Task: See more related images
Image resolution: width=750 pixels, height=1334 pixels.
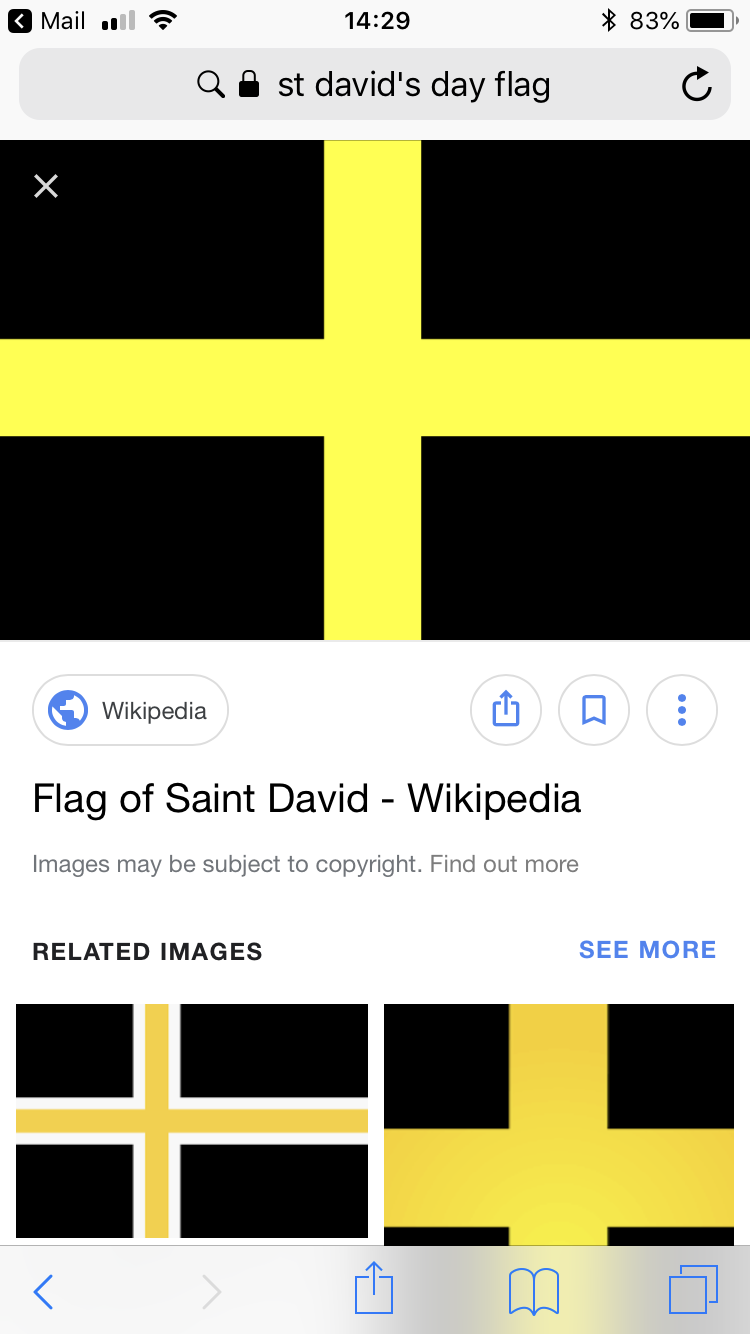Action: tap(647, 950)
